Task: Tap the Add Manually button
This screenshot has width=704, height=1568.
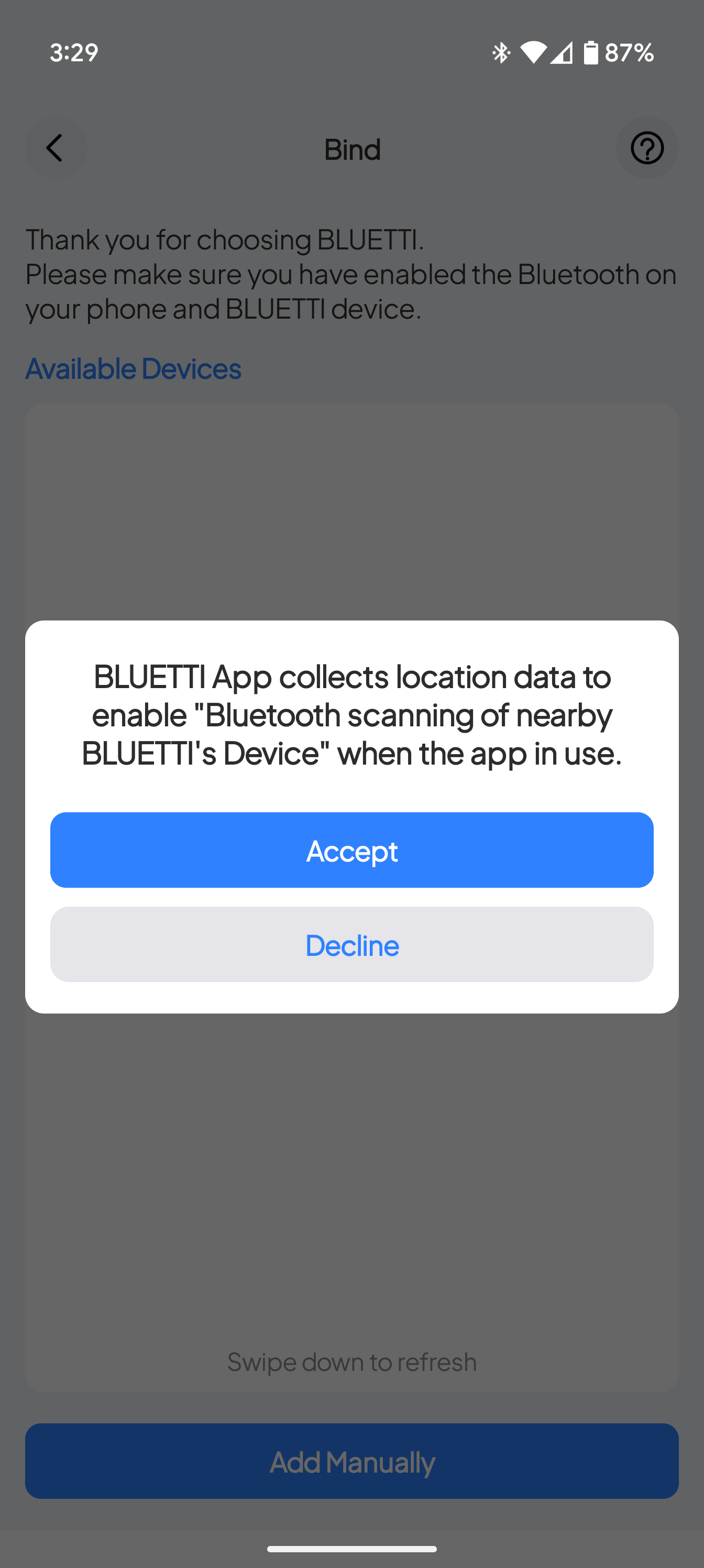Action: tap(351, 1461)
